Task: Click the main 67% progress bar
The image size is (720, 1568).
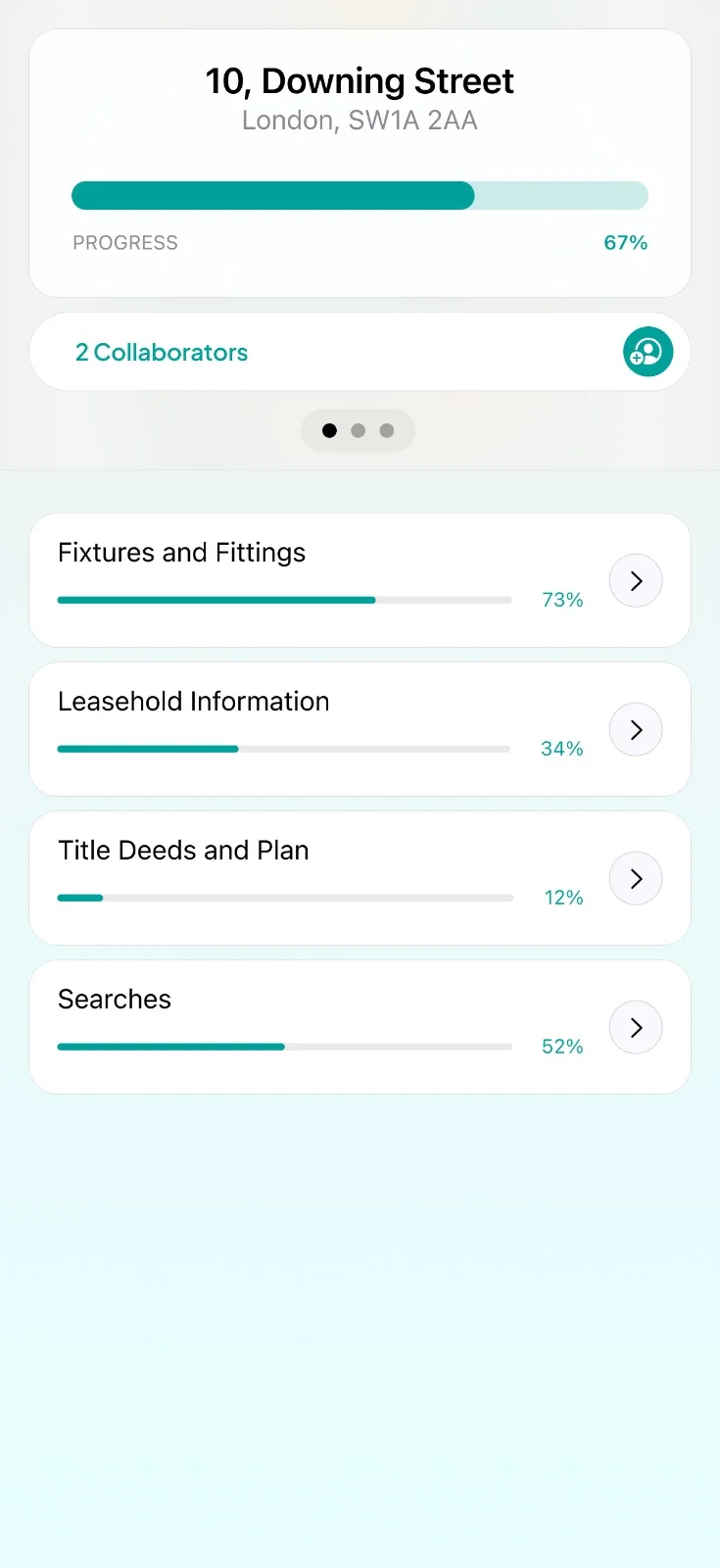Action: (360, 195)
